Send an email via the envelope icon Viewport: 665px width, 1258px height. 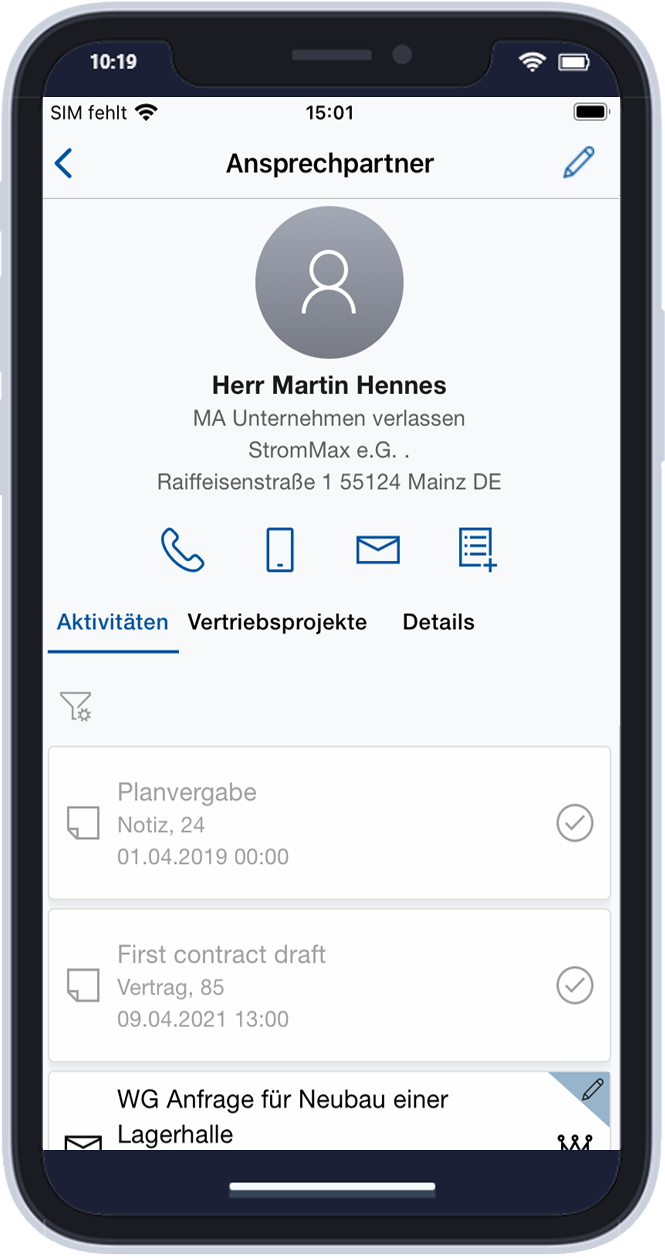pos(378,550)
